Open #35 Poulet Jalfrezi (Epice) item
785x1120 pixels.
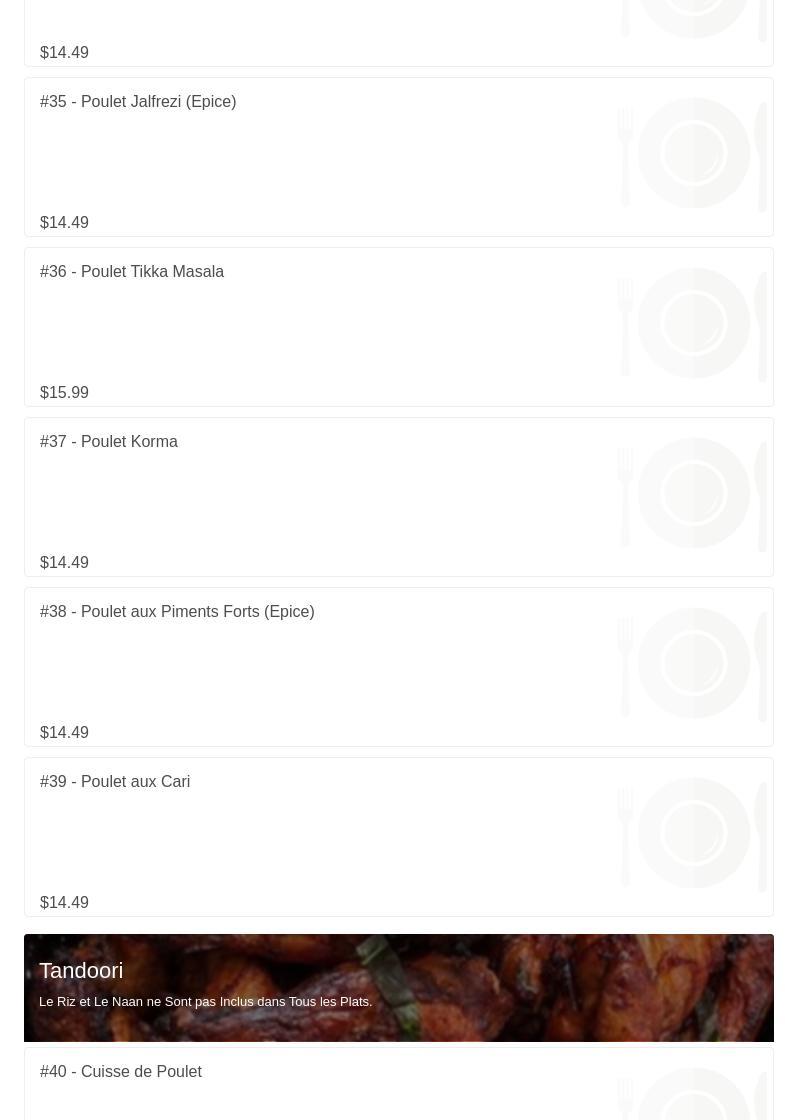tap(138, 102)
